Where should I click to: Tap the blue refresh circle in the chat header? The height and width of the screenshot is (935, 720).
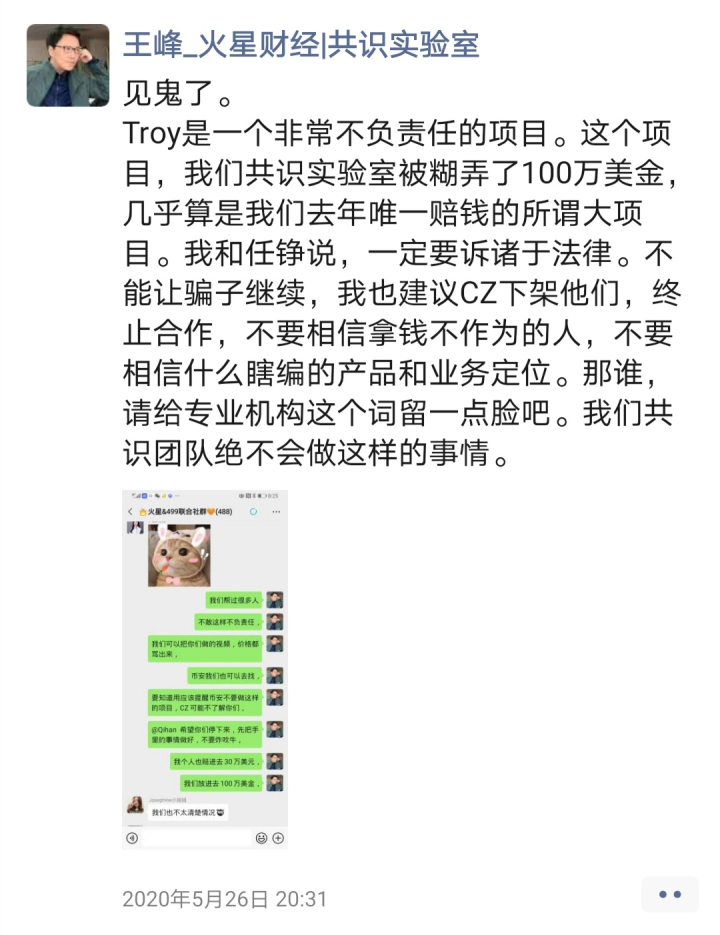253,511
